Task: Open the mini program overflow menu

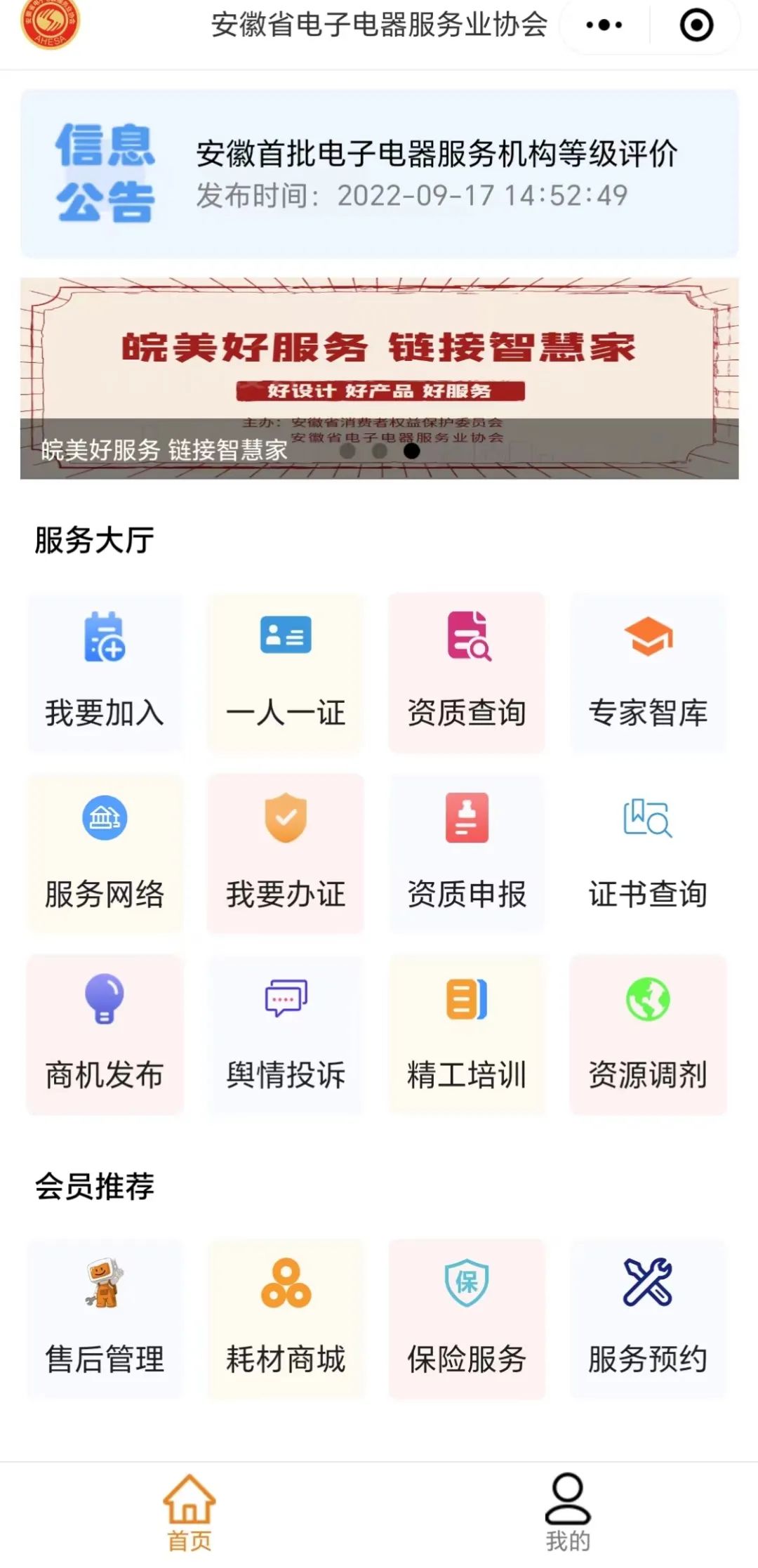Action: click(604, 26)
